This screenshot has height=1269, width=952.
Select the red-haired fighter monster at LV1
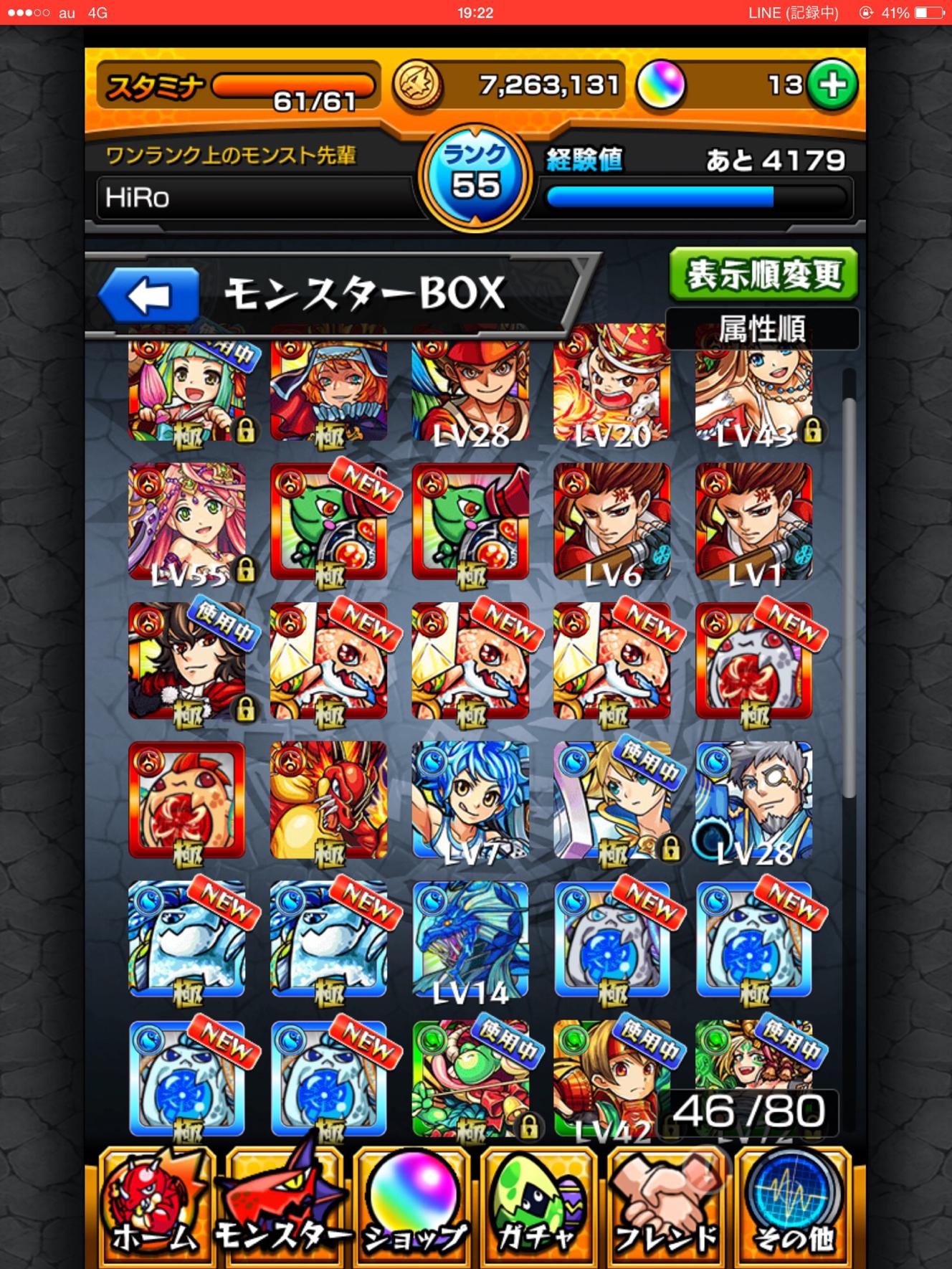click(753, 521)
